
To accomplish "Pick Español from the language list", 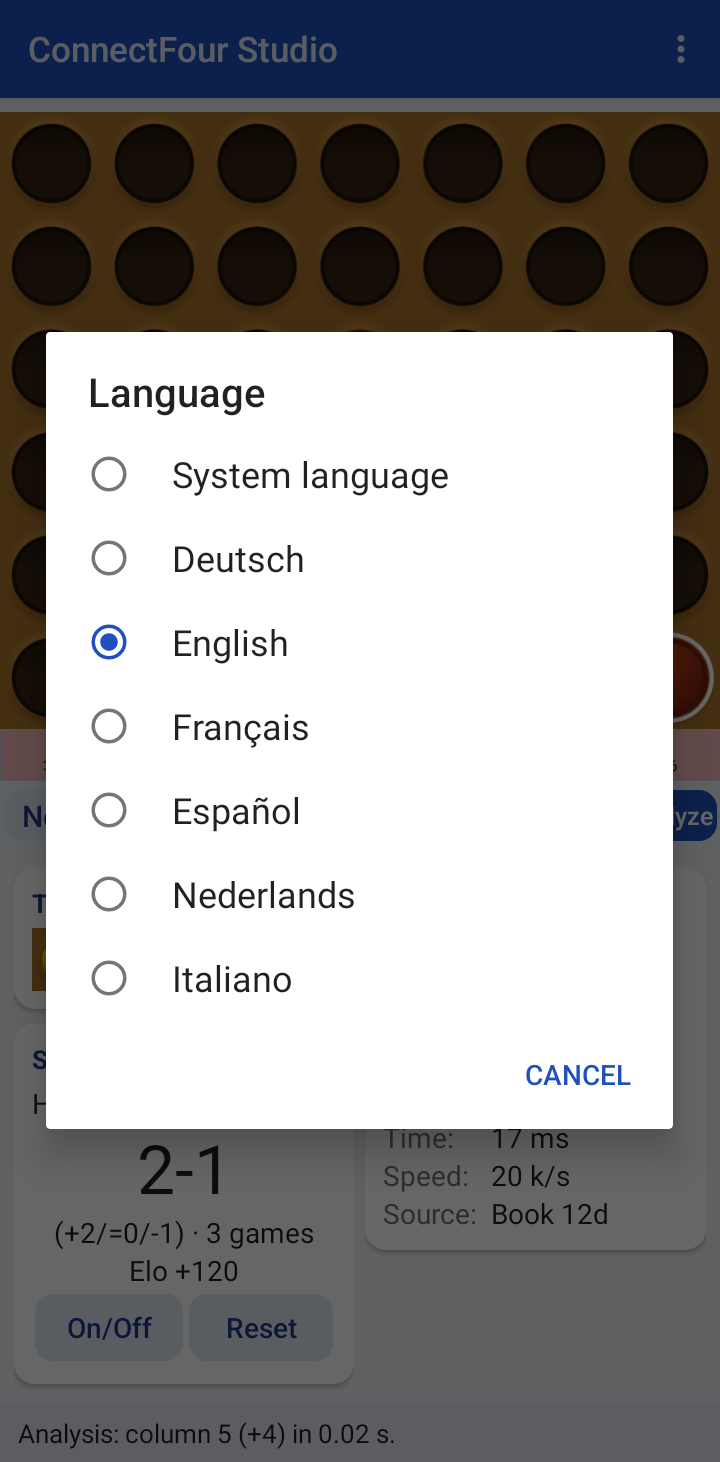I will point(359,811).
